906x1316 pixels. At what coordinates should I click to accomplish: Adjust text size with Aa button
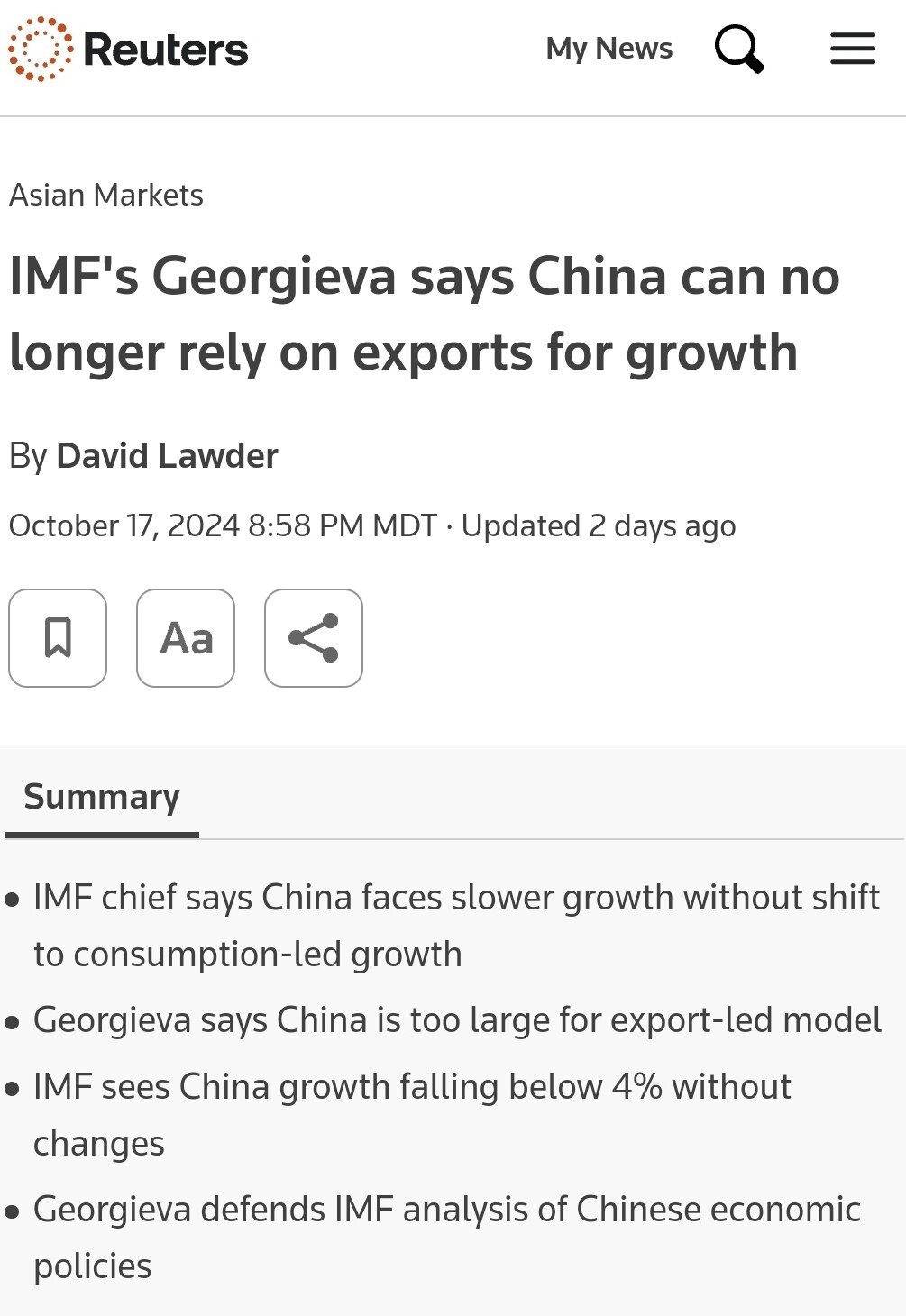click(x=186, y=638)
